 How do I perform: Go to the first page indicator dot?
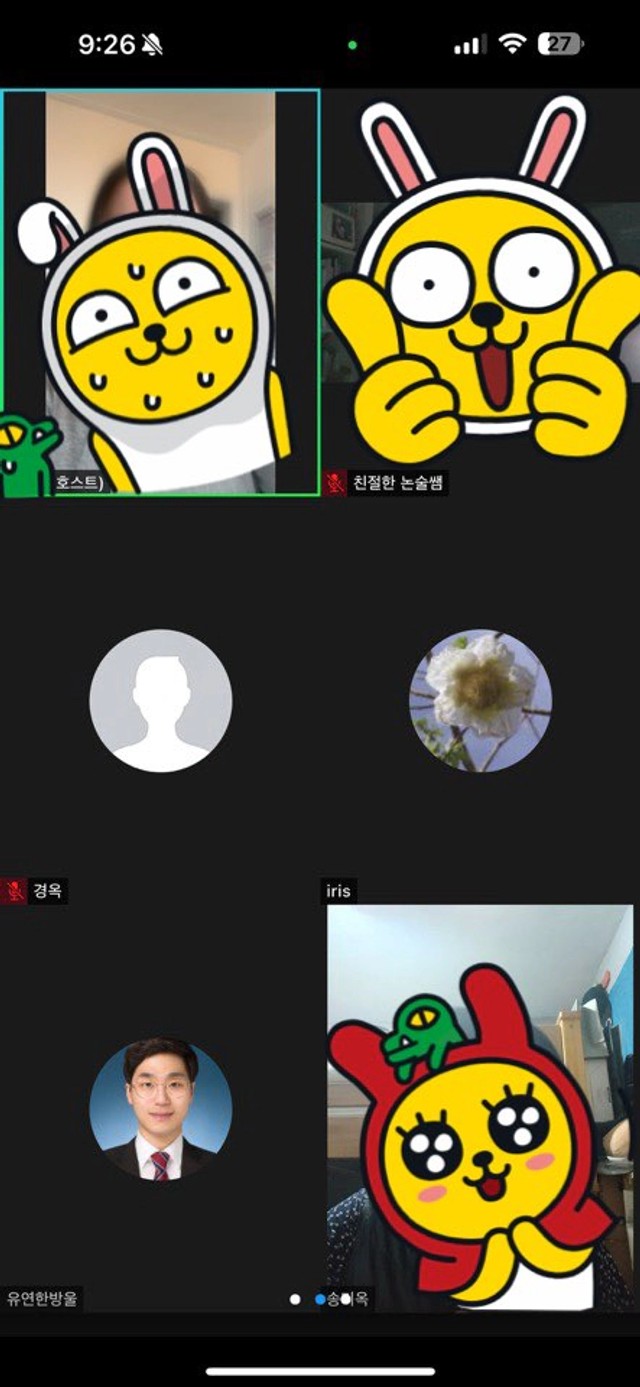tap(295, 1299)
